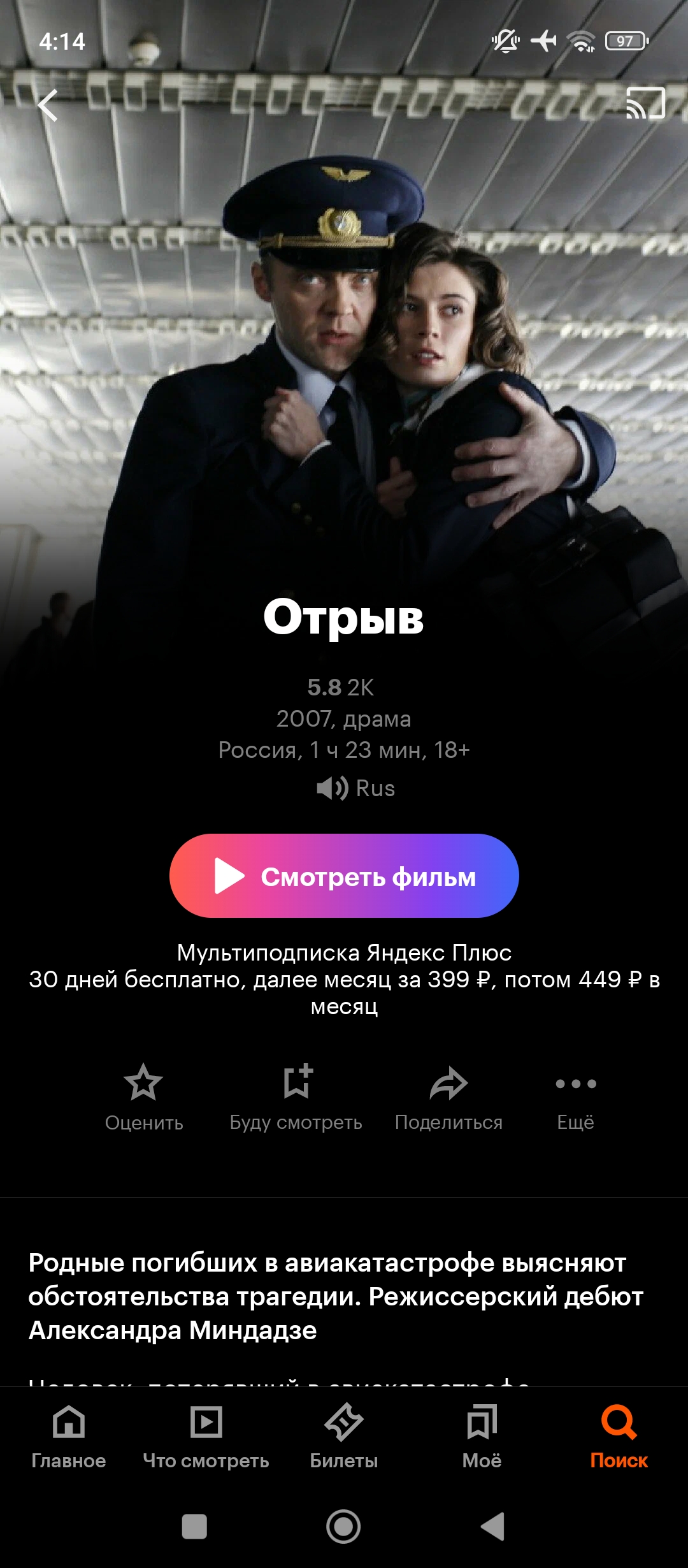This screenshot has height=1568, width=688.
Task: Start watching with Смотреть фильм button
Action: [344, 876]
